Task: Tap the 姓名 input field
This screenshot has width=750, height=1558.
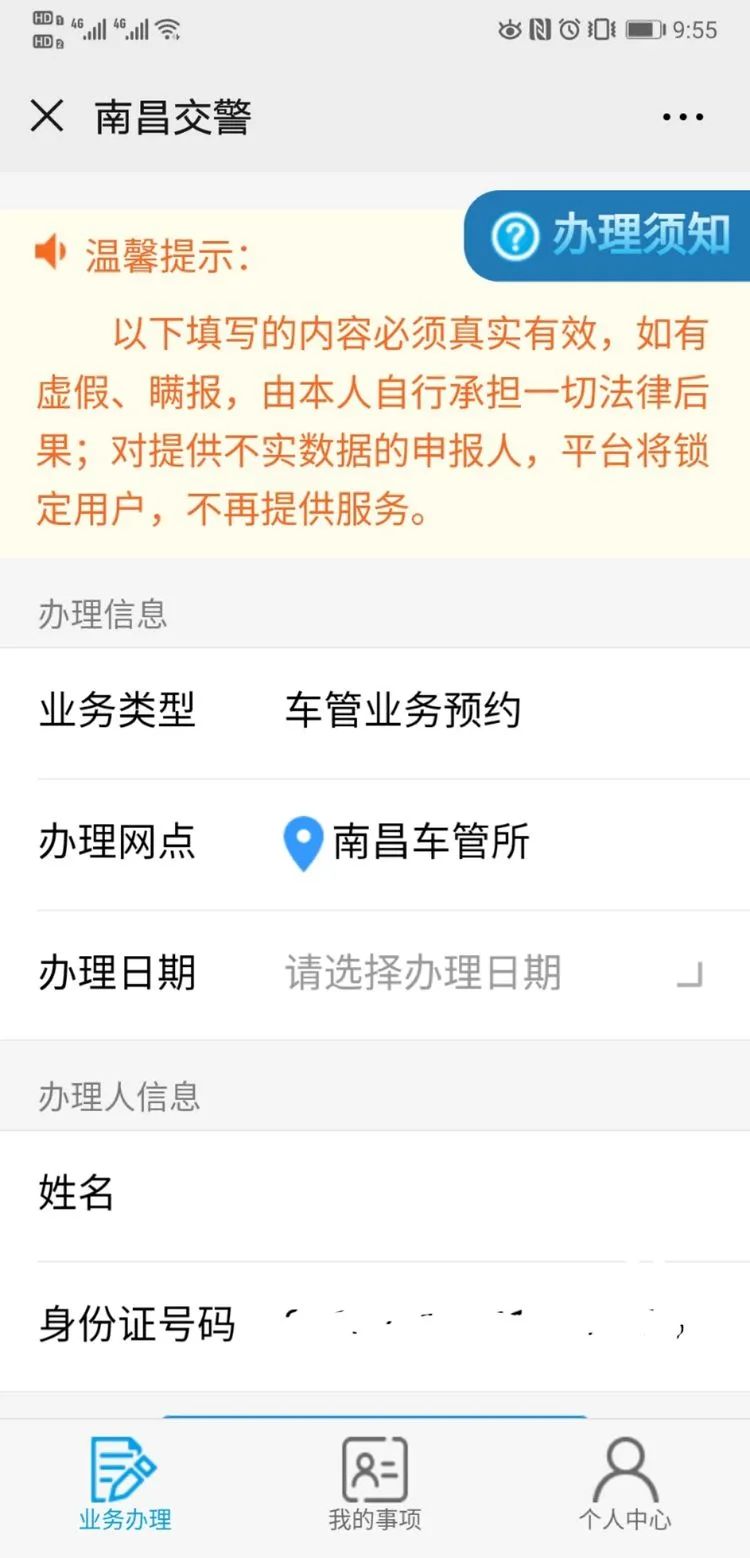Action: [x=375, y=1194]
